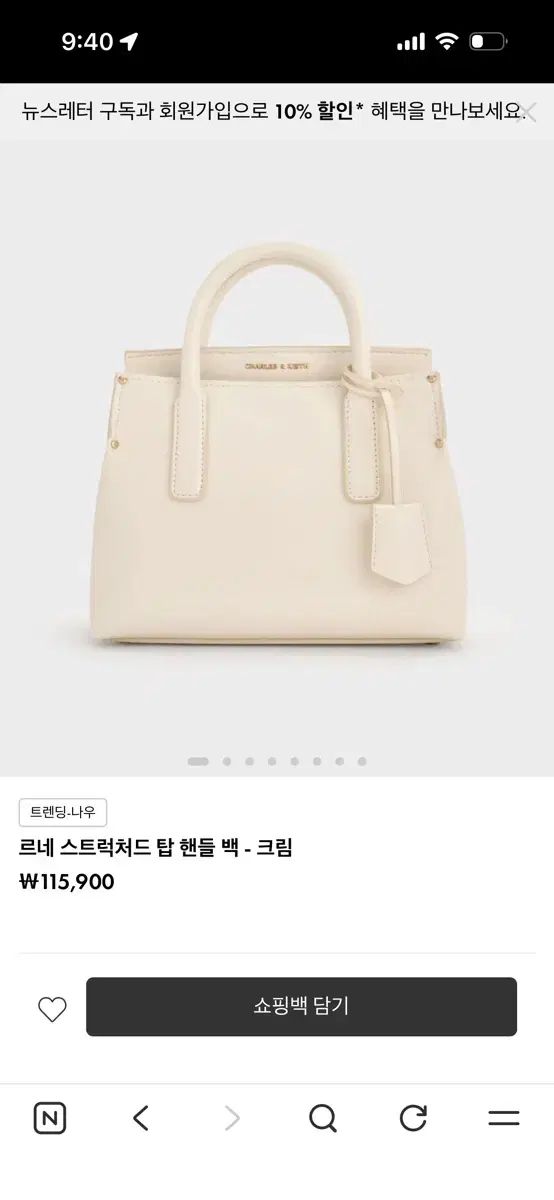Viewport: 554px width, 1200px height.
Task: Open the Naver home button in browser bar
Action: pyautogui.click(x=50, y=1118)
